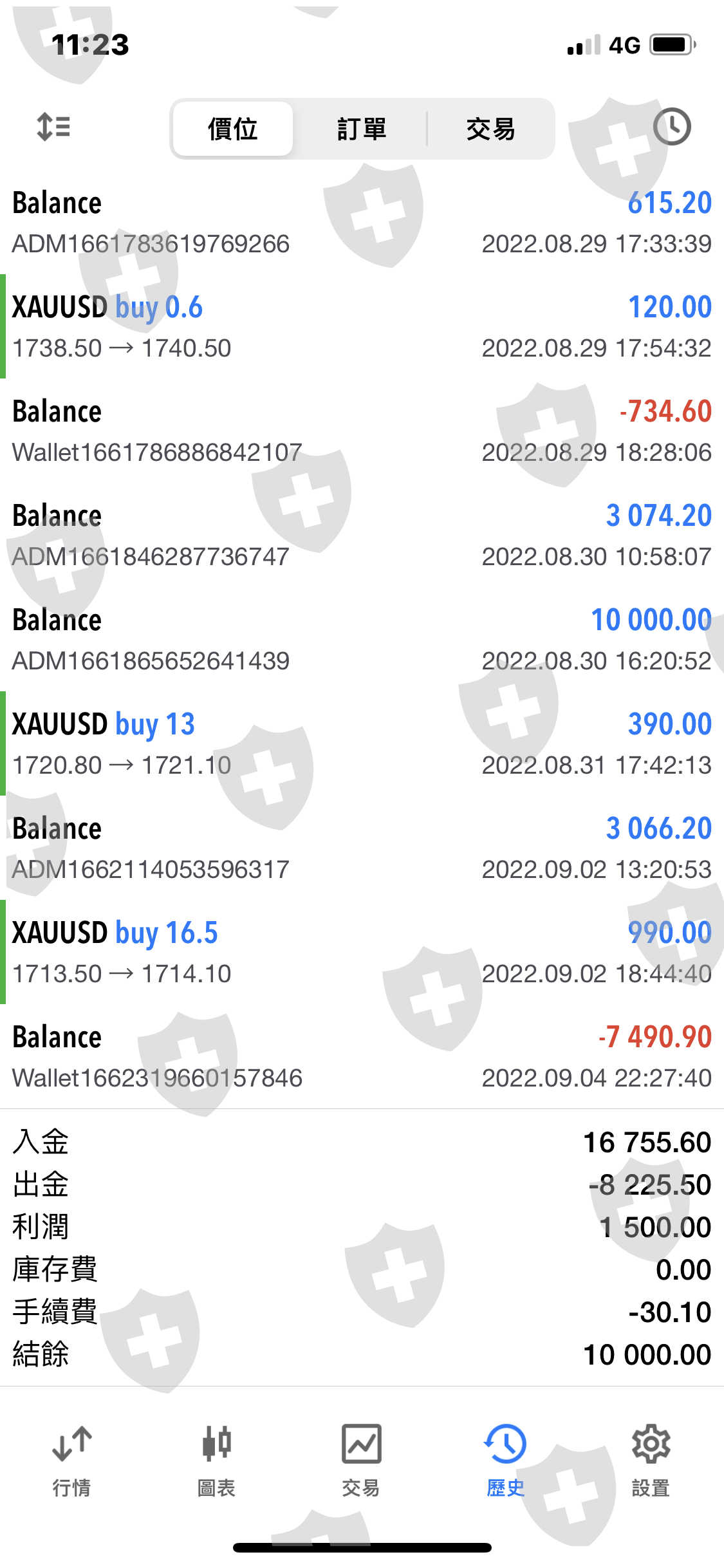Viewport: 724px width, 1568px height.
Task: Expand the XAUUSD buy 16.5 deal
Action: [x=362, y=952]
